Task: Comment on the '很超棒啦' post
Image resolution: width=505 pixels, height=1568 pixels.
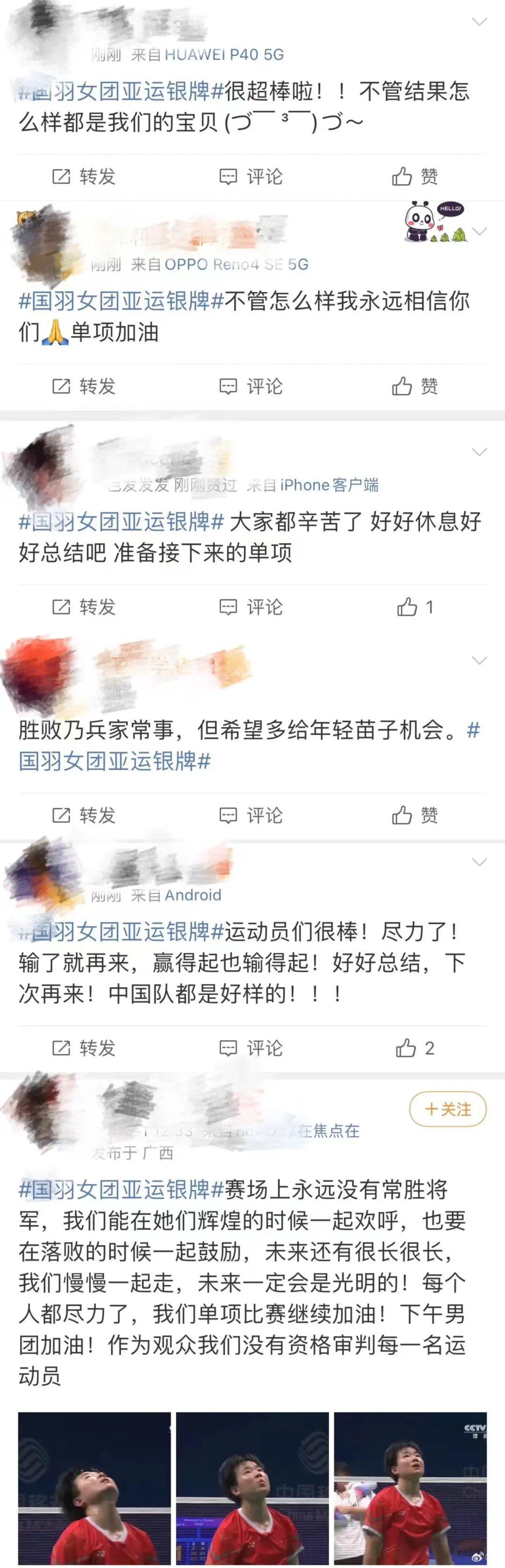Action: 251,177
